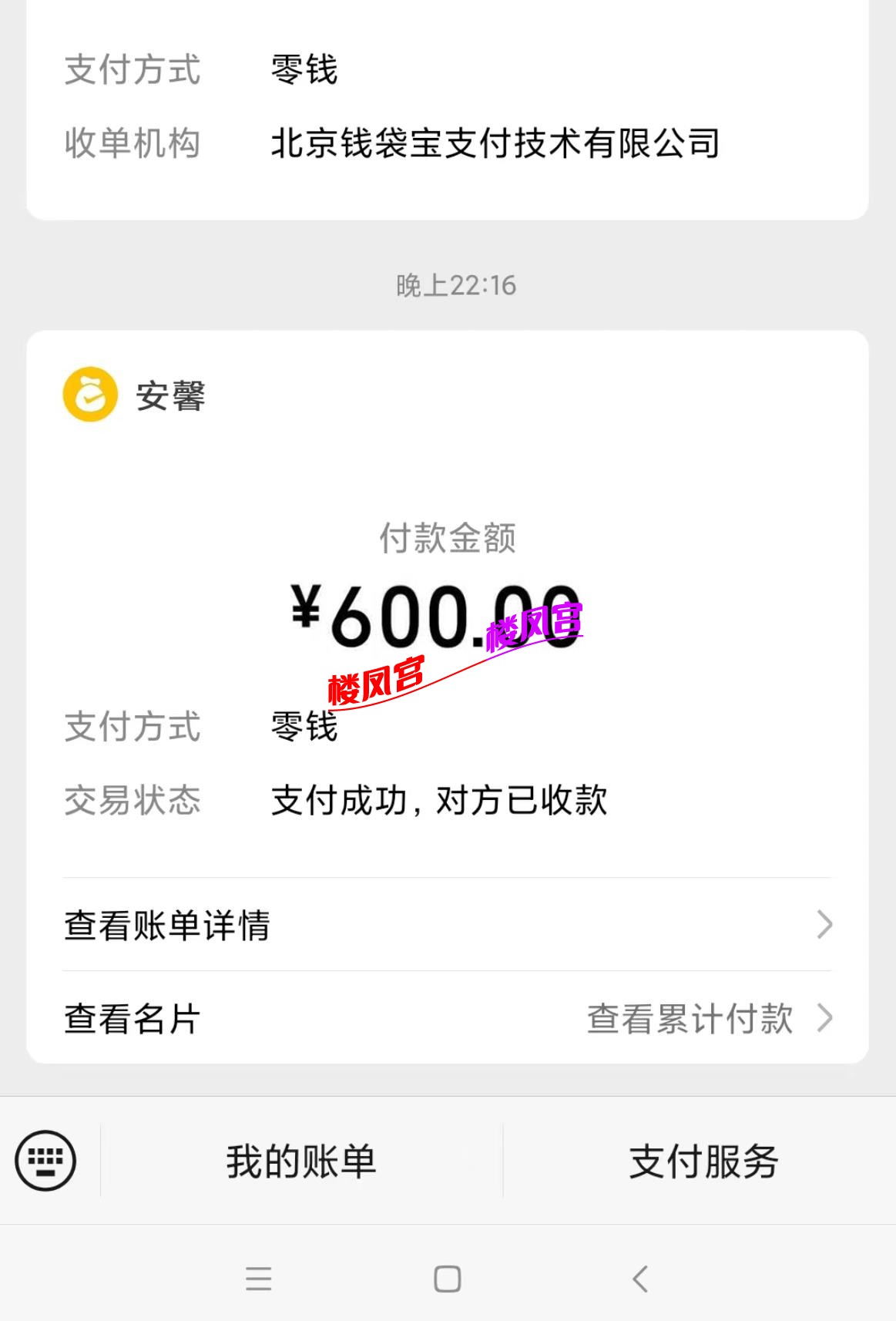This screenshot has width=896, height=1321.
Task: Tap the 支付方式 row showing 零钱
Action: (304, 724)
